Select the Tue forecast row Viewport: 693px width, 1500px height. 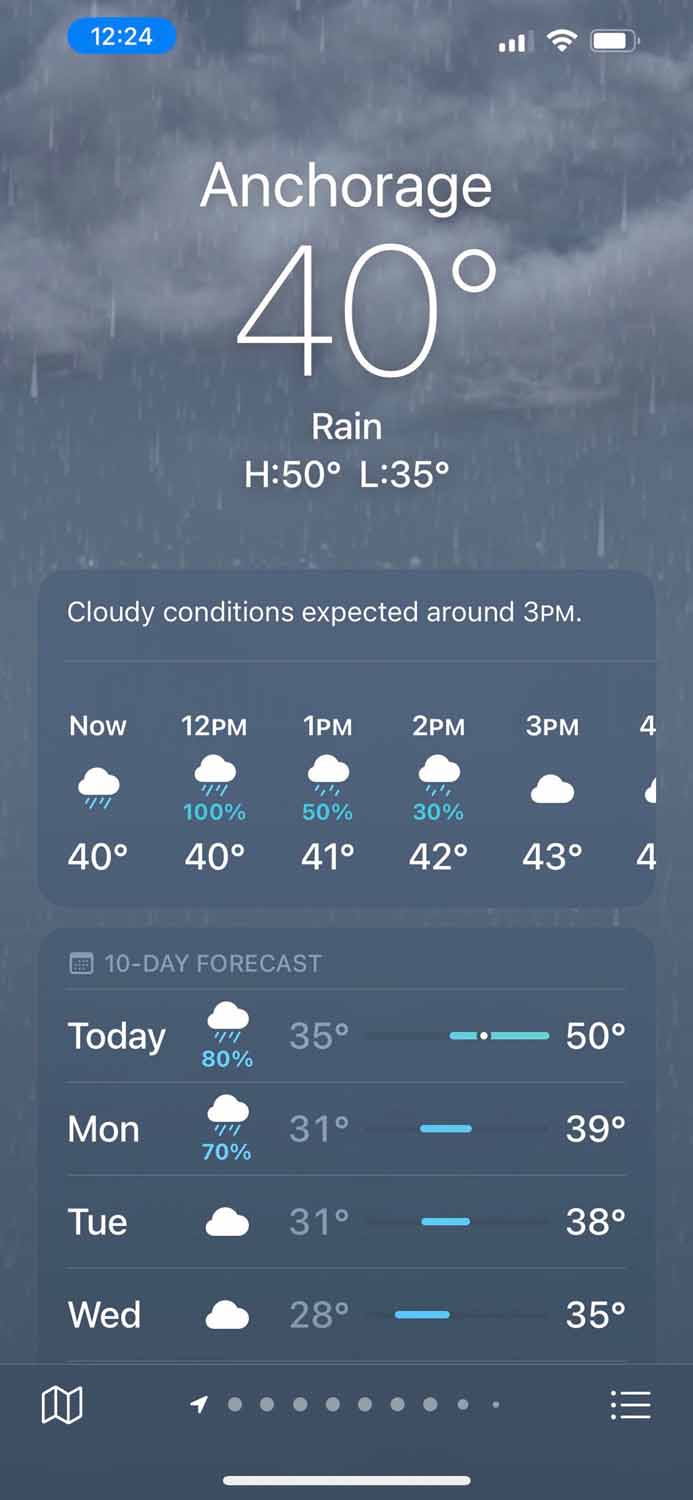coord(346,1222)
